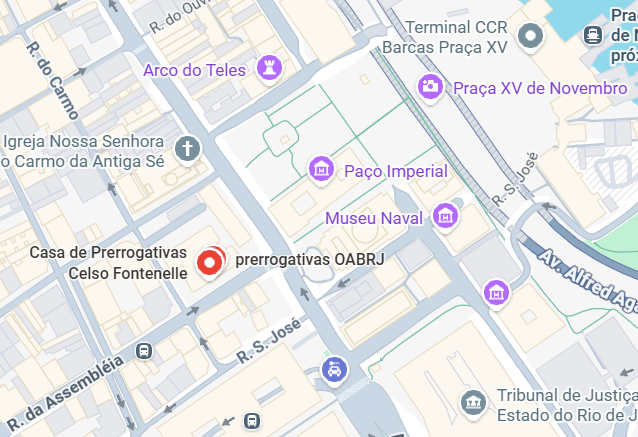Screen dimensions: 638x437
Task: Select the Arco do Teles marker
Action: (x=268, y=68)
